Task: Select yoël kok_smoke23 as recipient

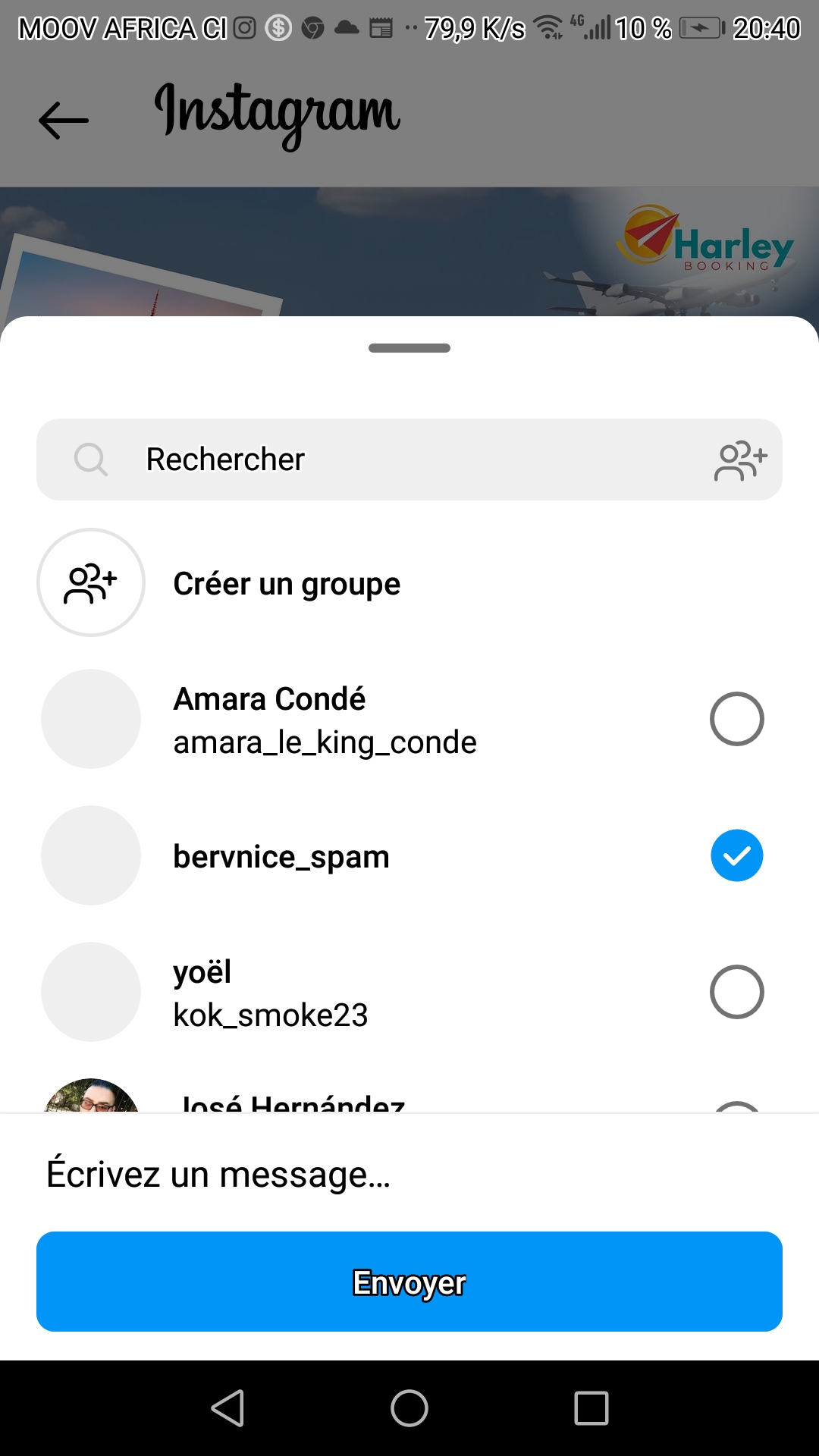Action: point(736,992)
